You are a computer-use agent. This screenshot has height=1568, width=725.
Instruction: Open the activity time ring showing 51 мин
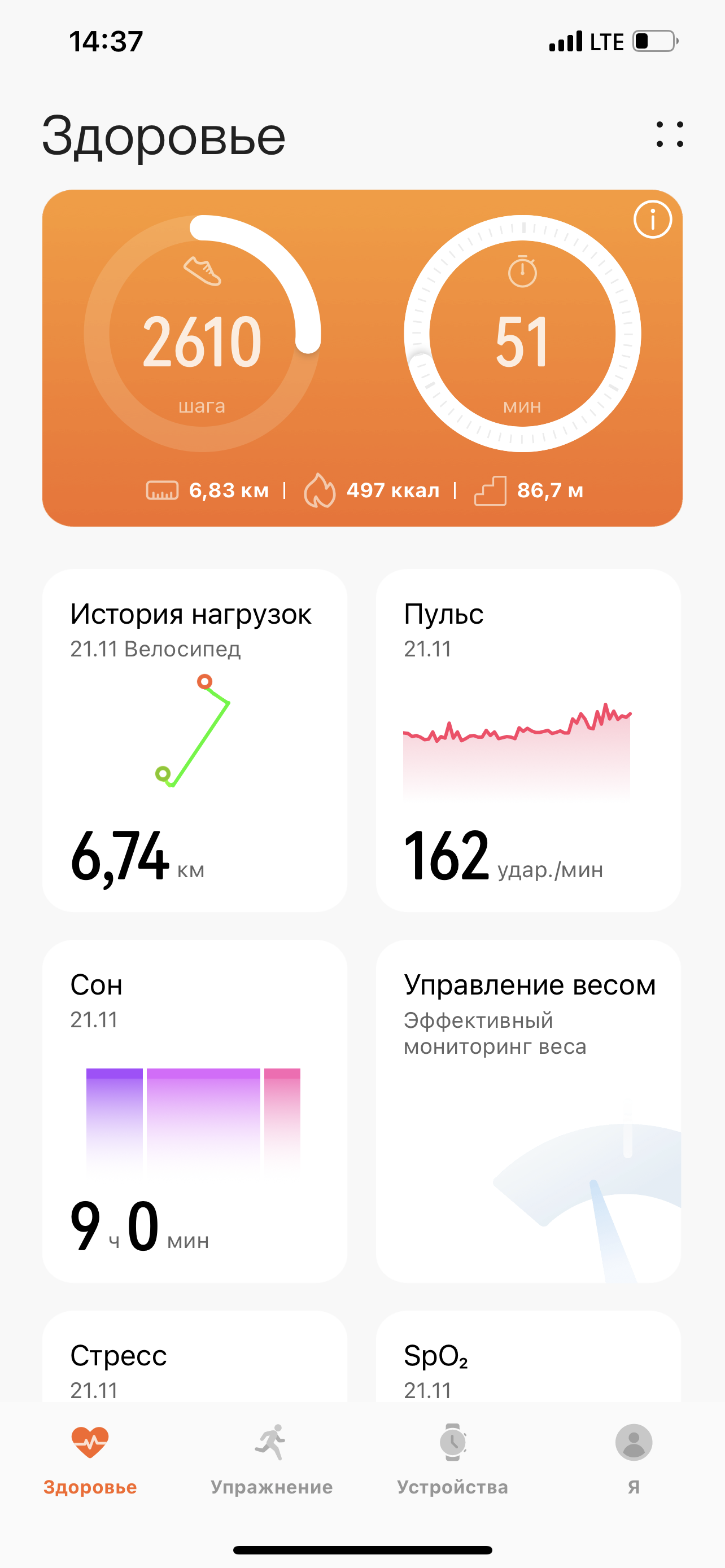pos(522,334)
